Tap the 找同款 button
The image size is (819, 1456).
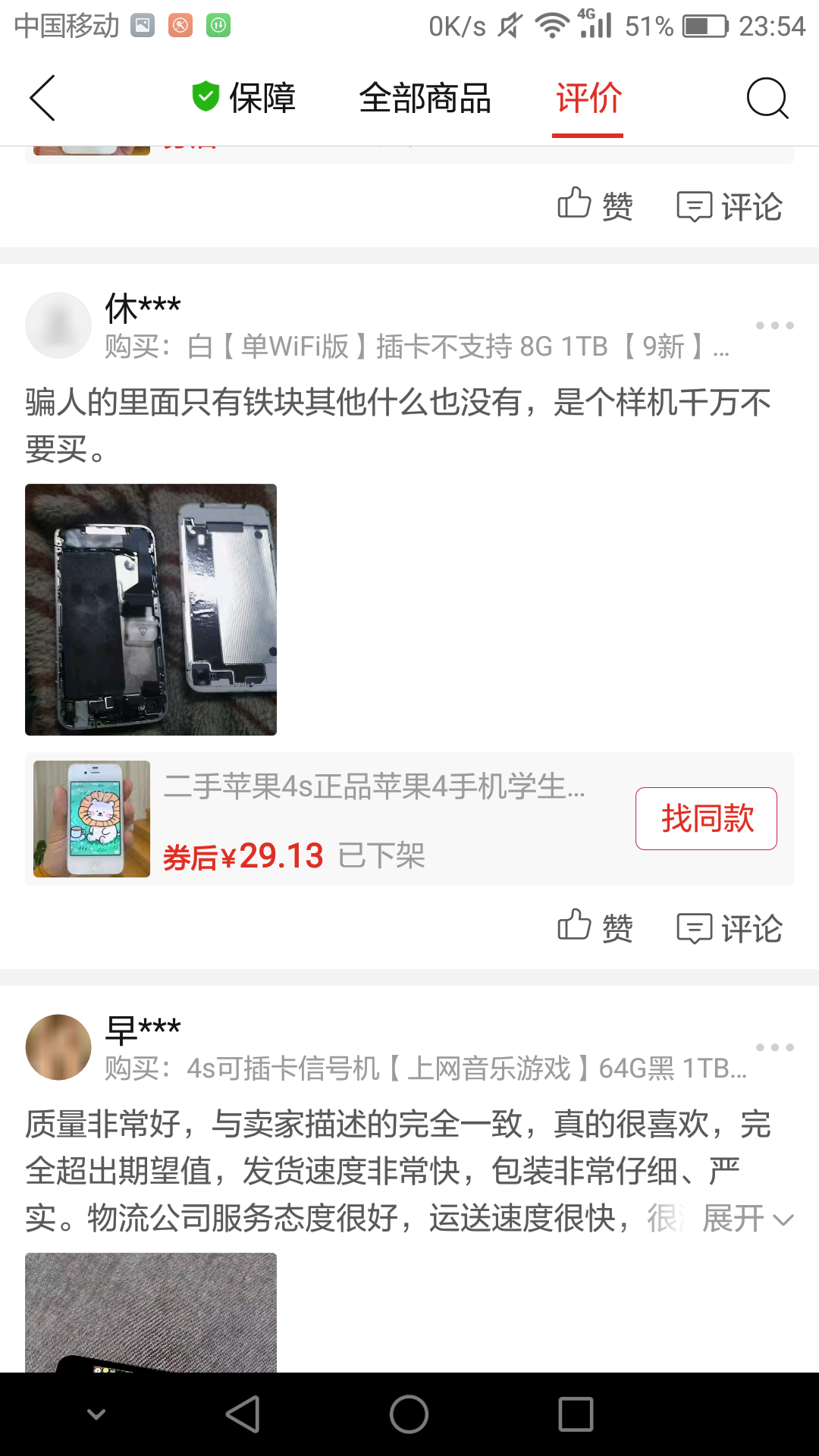click(706, 819)
